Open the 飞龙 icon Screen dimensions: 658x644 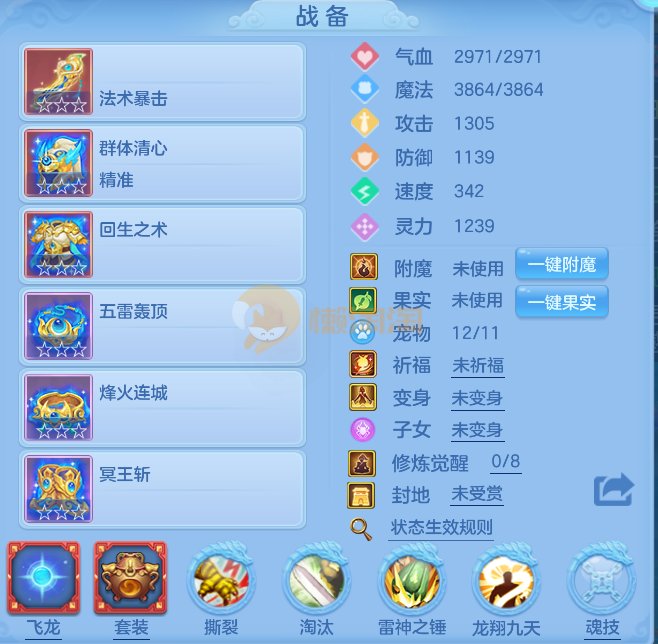[44, 580]
